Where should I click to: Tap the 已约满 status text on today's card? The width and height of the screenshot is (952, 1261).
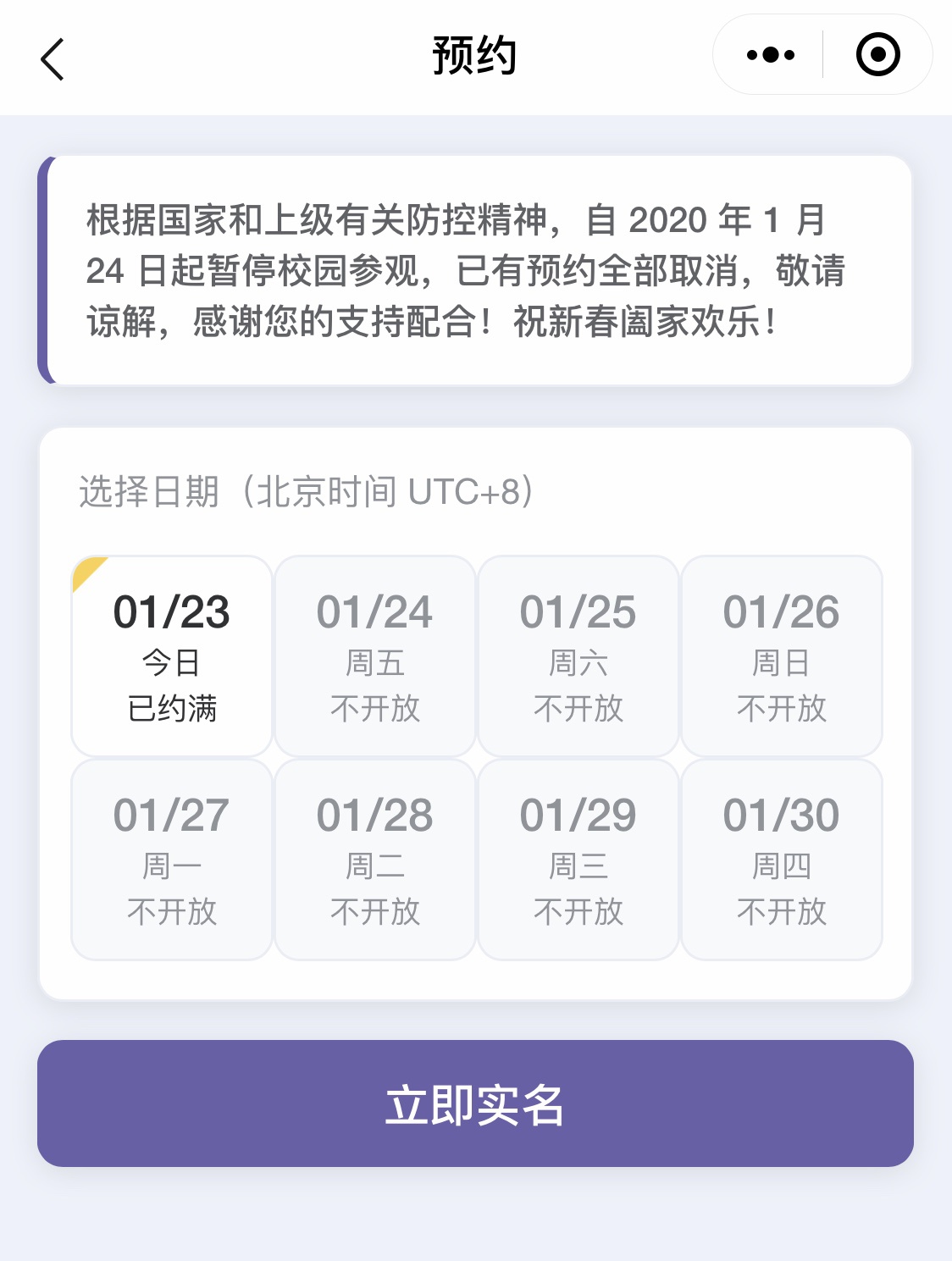pos(170,710)
